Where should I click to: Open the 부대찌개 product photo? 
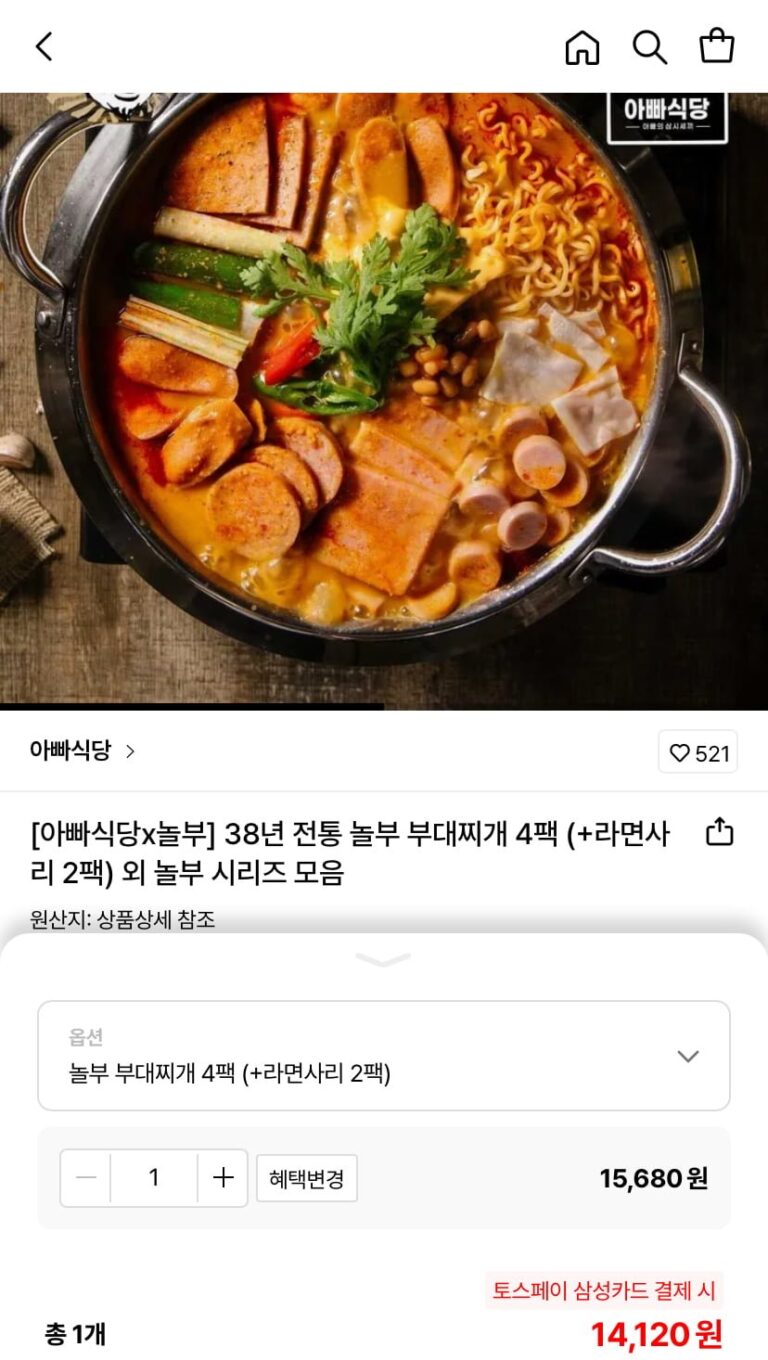pyautogui.click(x=384, y=400)
